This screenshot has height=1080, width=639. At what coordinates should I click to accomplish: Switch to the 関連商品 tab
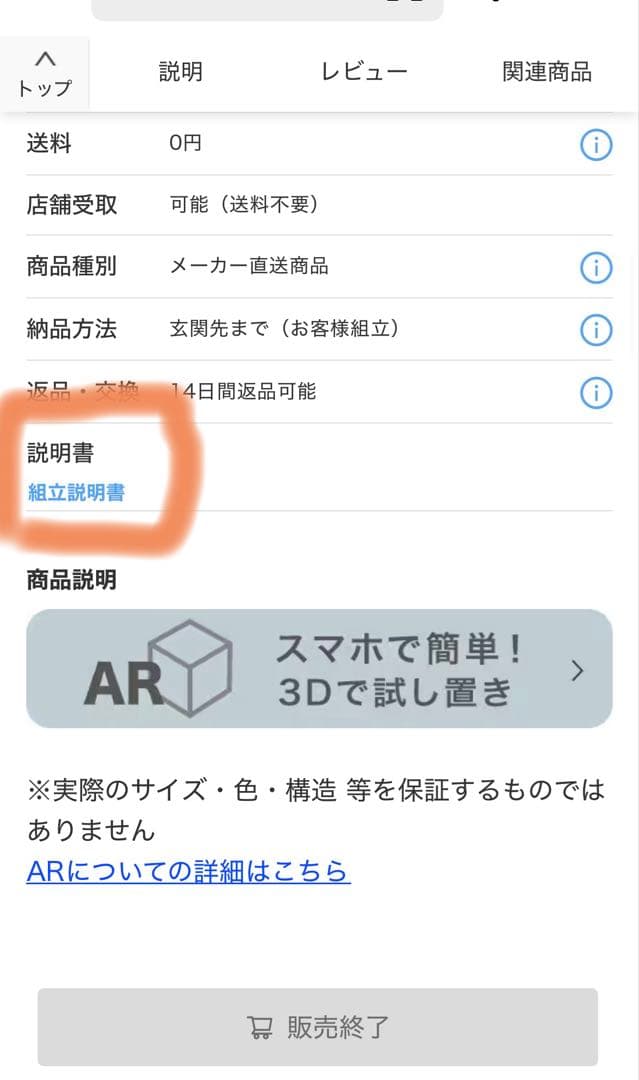pyautogui.click(x=546, y=72)
